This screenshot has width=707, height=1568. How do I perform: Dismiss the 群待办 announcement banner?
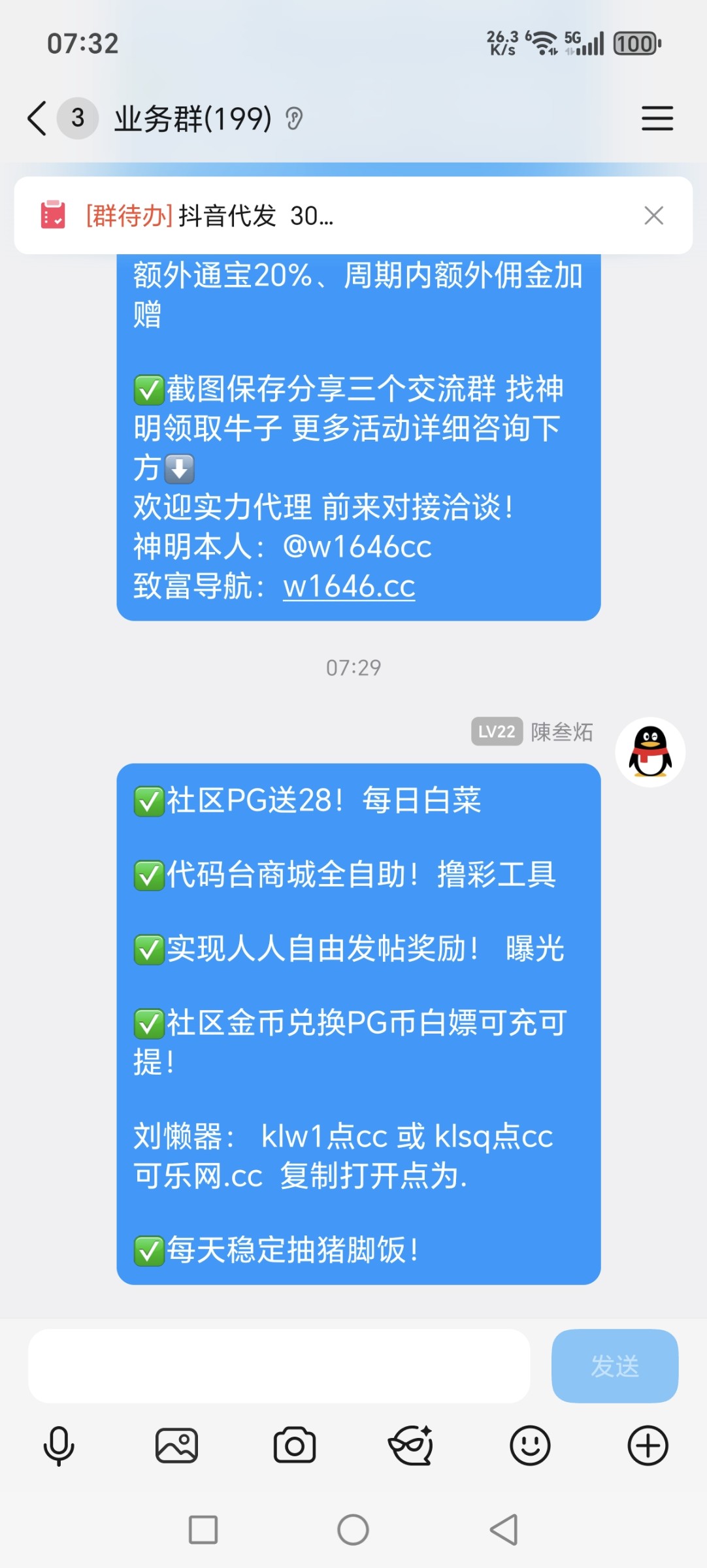pyautogui.click(x=653, y=216)
